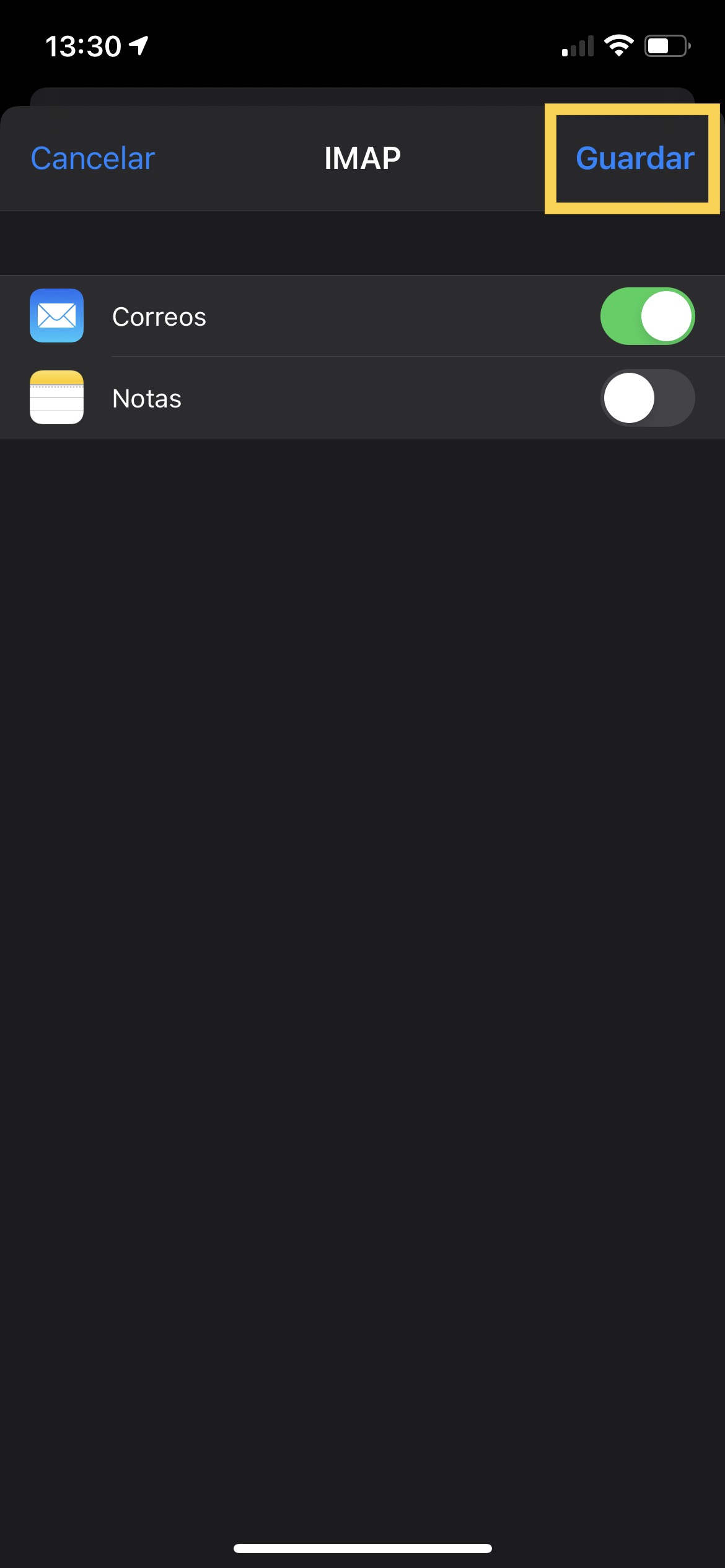Screen dimensions: 725x1568
Task: Disable the Correos switch
Action: point(647,316)
